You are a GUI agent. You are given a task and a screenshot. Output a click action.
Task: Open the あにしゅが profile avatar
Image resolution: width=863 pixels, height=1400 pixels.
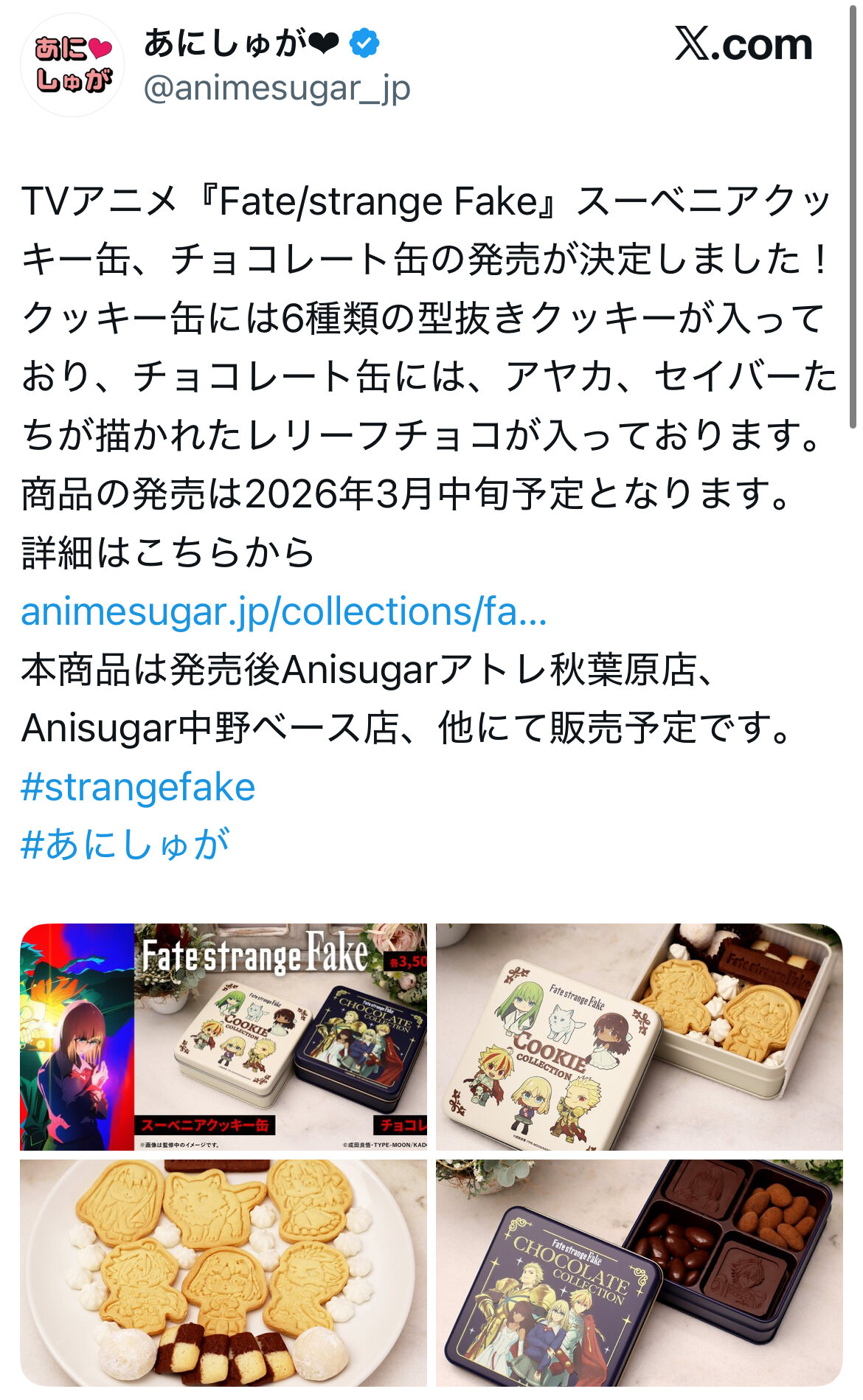tap(72, 65)
